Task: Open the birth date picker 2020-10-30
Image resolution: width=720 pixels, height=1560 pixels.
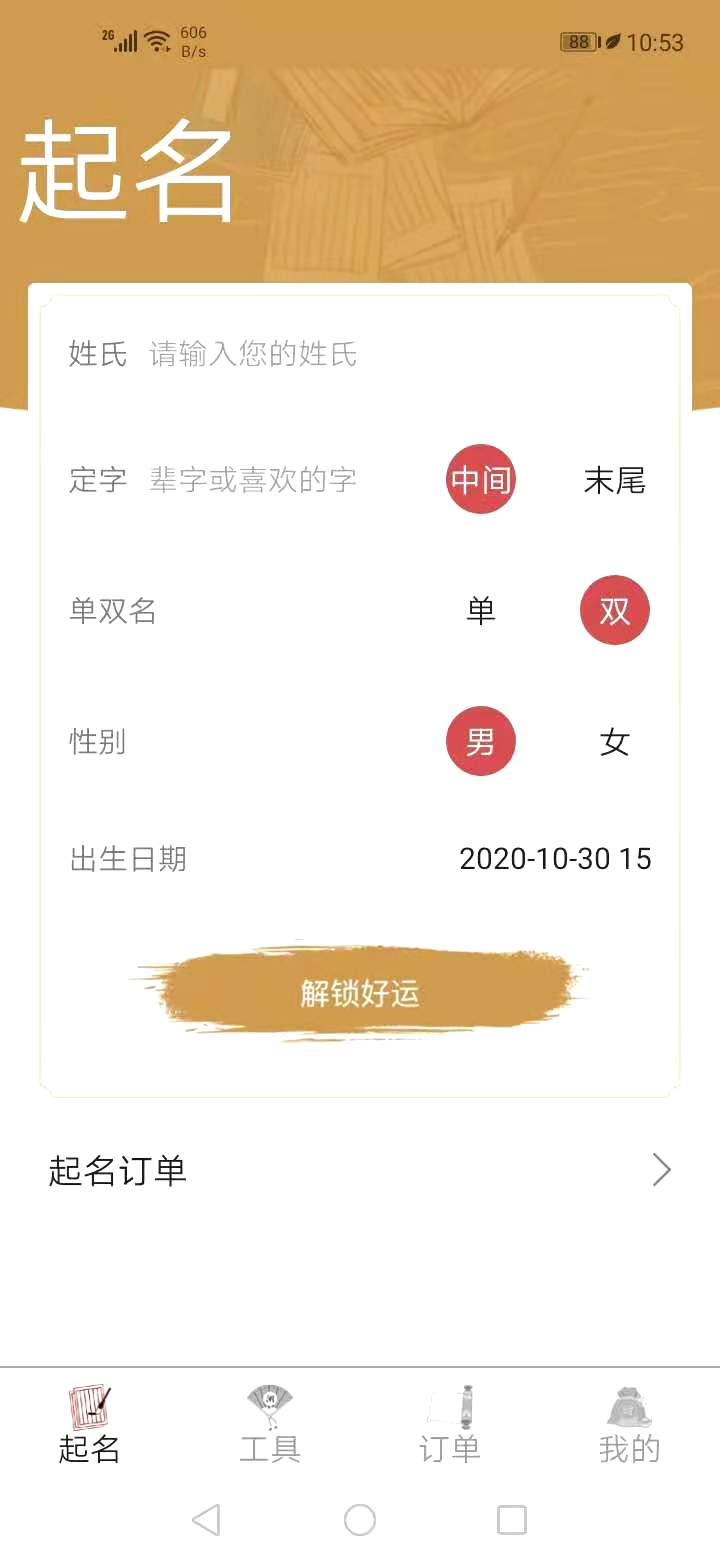Action: coord(555,858)
